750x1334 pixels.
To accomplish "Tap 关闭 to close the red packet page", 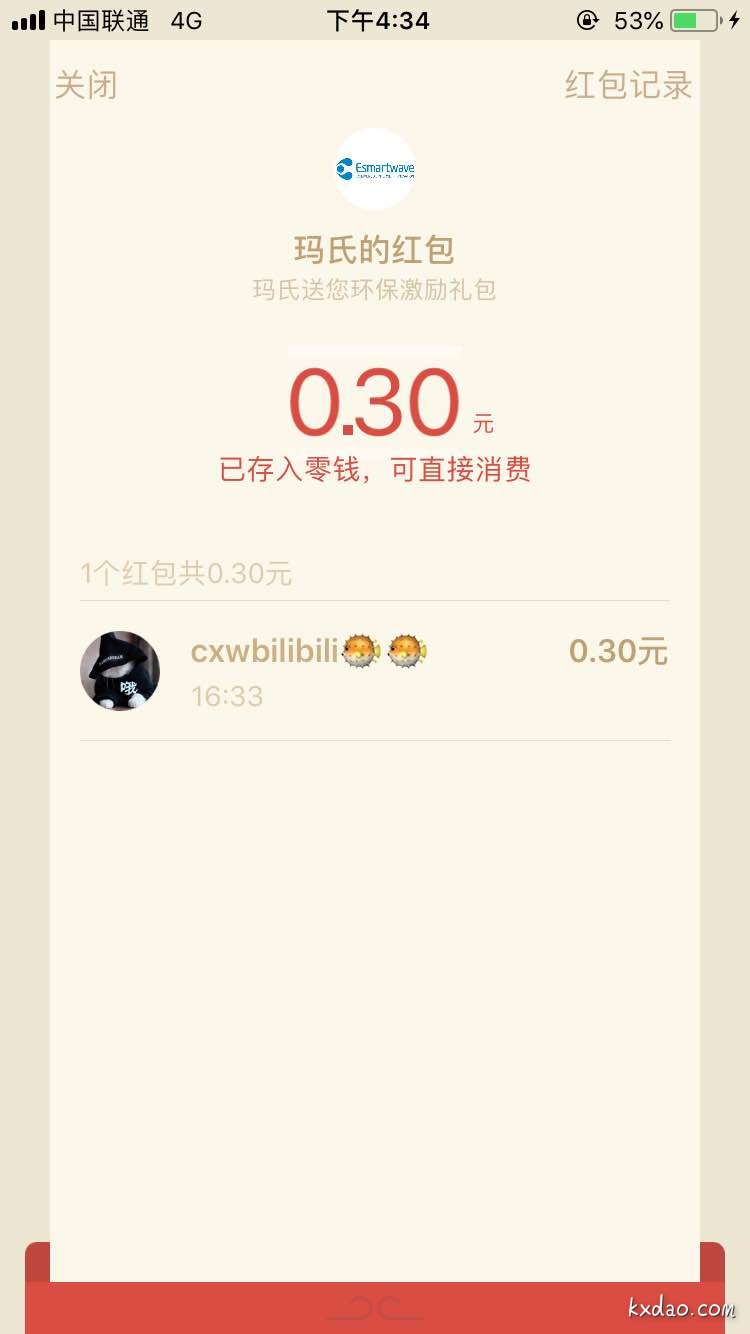I will tap(86, 86).
